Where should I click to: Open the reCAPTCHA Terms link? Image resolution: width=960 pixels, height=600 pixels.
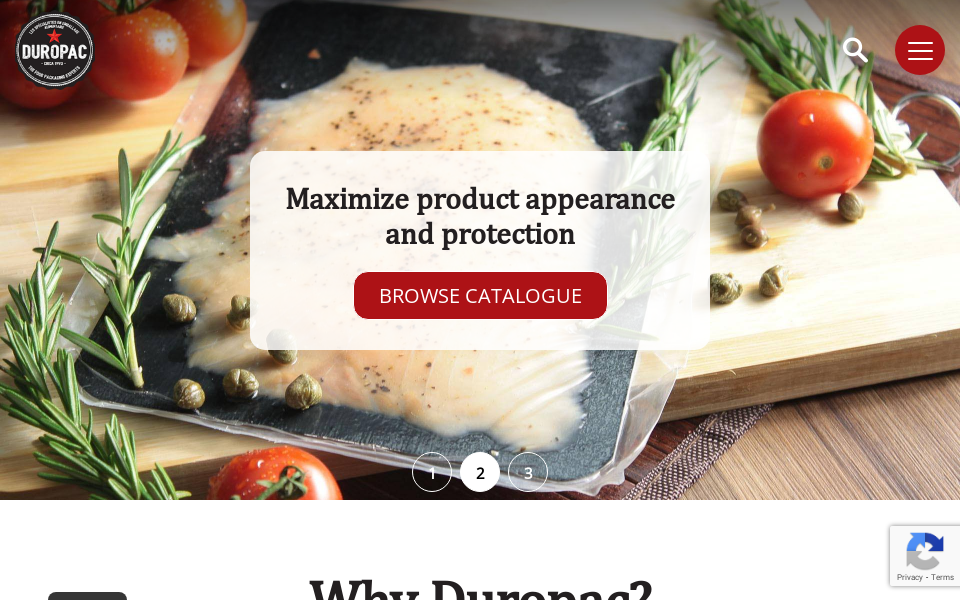943,577
